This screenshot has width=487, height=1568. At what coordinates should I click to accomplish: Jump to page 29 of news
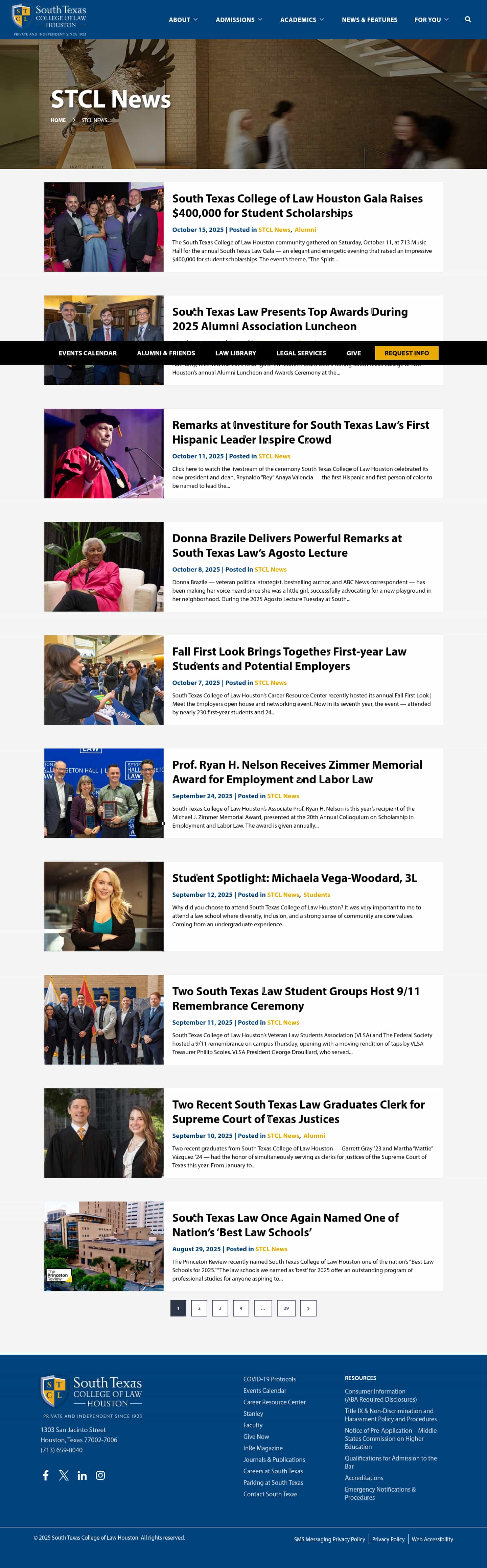pyautogui.click(x=286, y=1308)
